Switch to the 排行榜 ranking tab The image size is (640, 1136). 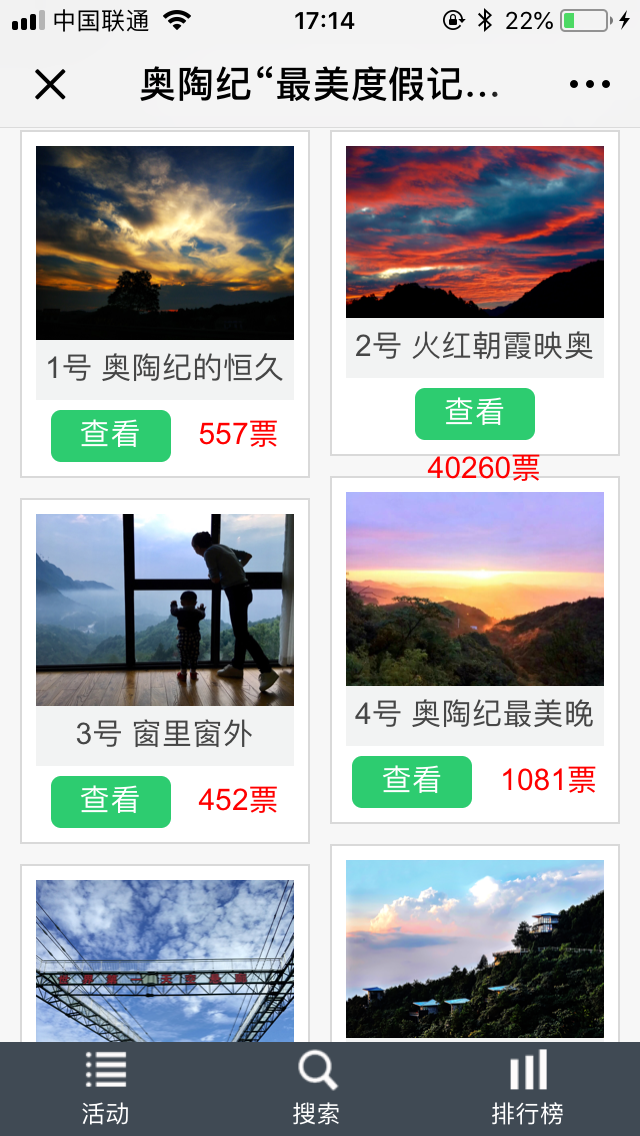tap(528, 1089)
